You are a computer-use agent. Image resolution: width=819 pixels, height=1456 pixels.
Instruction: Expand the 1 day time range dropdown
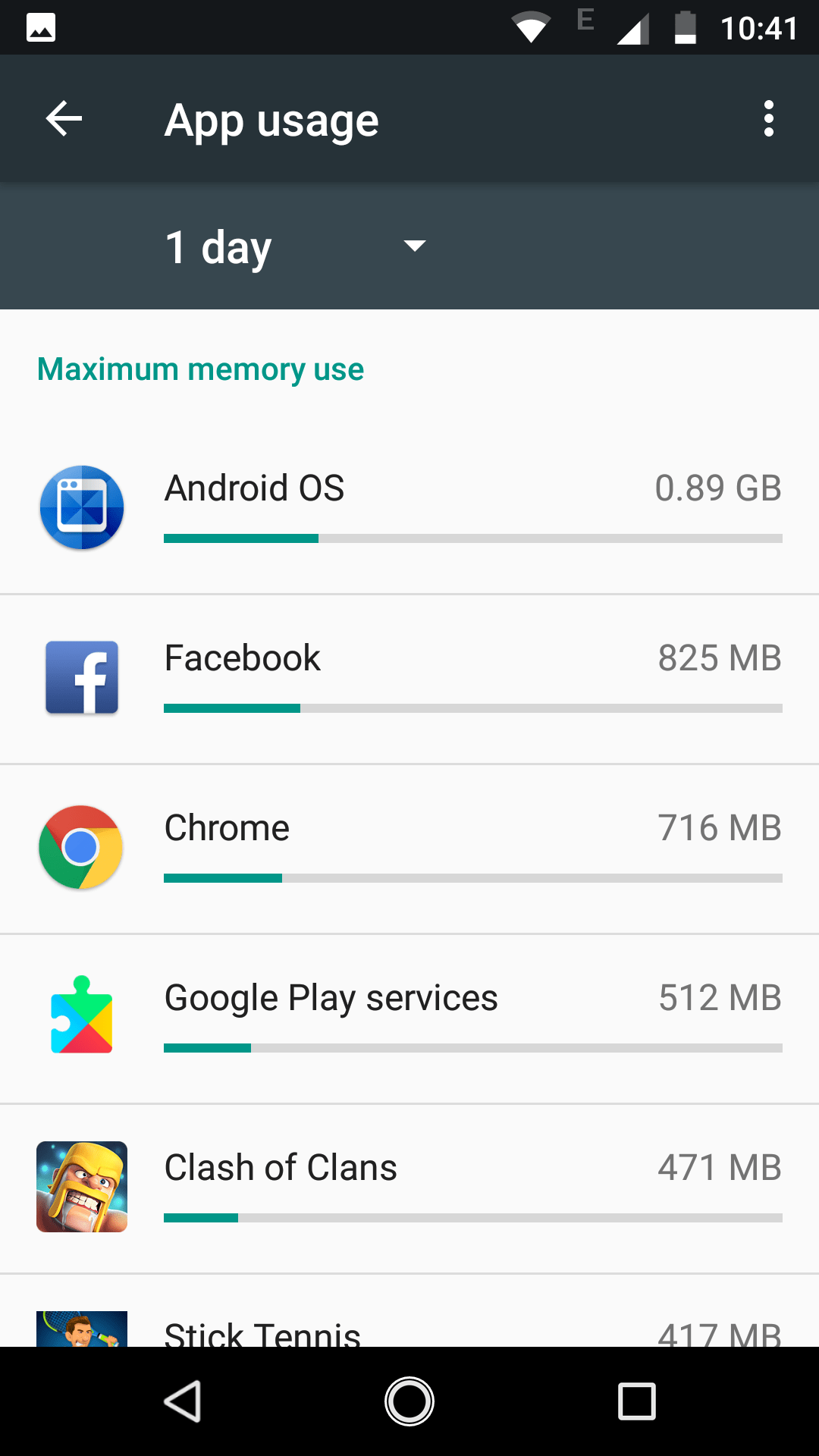click(x=296, y=246)
